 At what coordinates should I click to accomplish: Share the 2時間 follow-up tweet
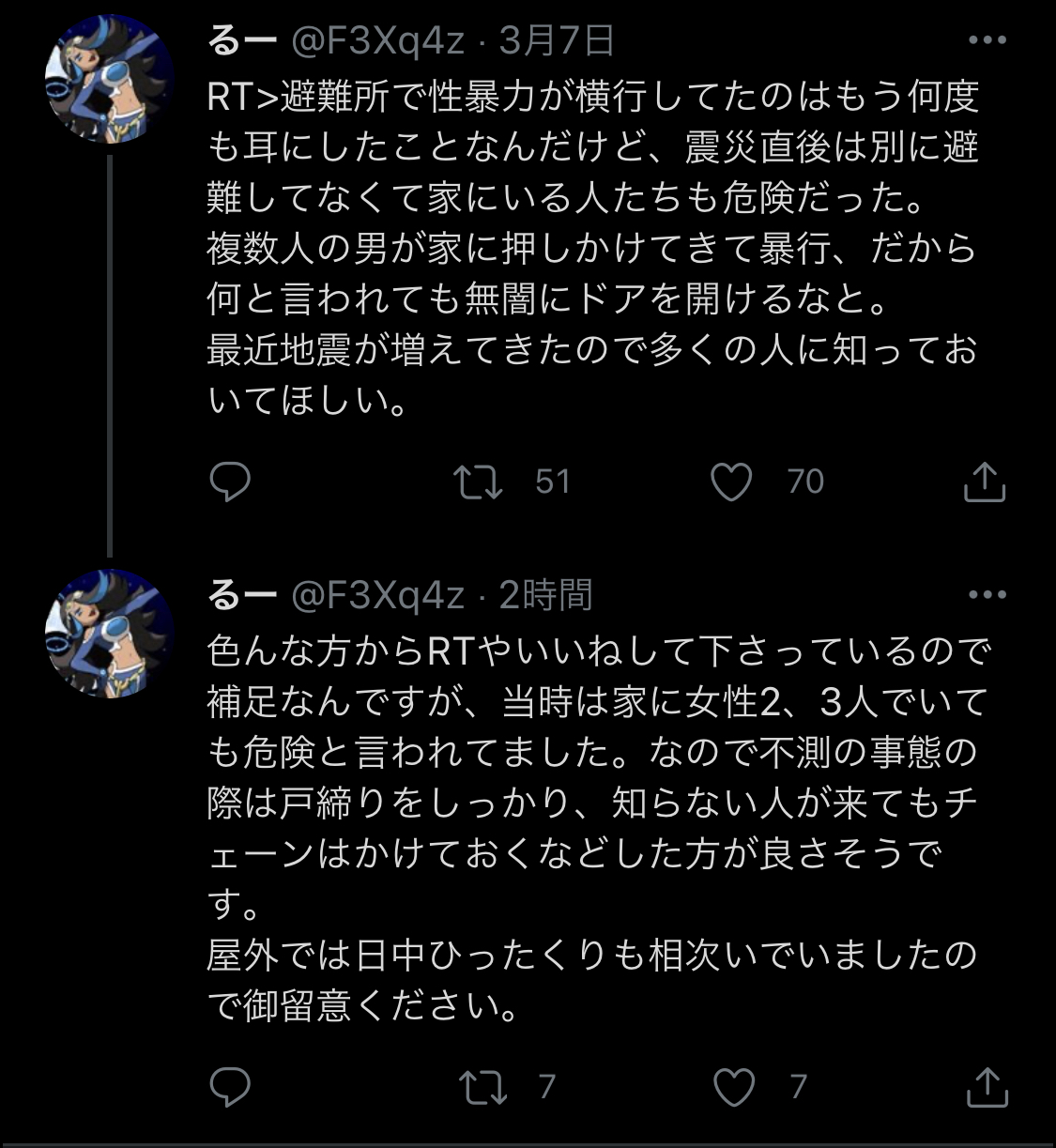(x=987, y=1087)
